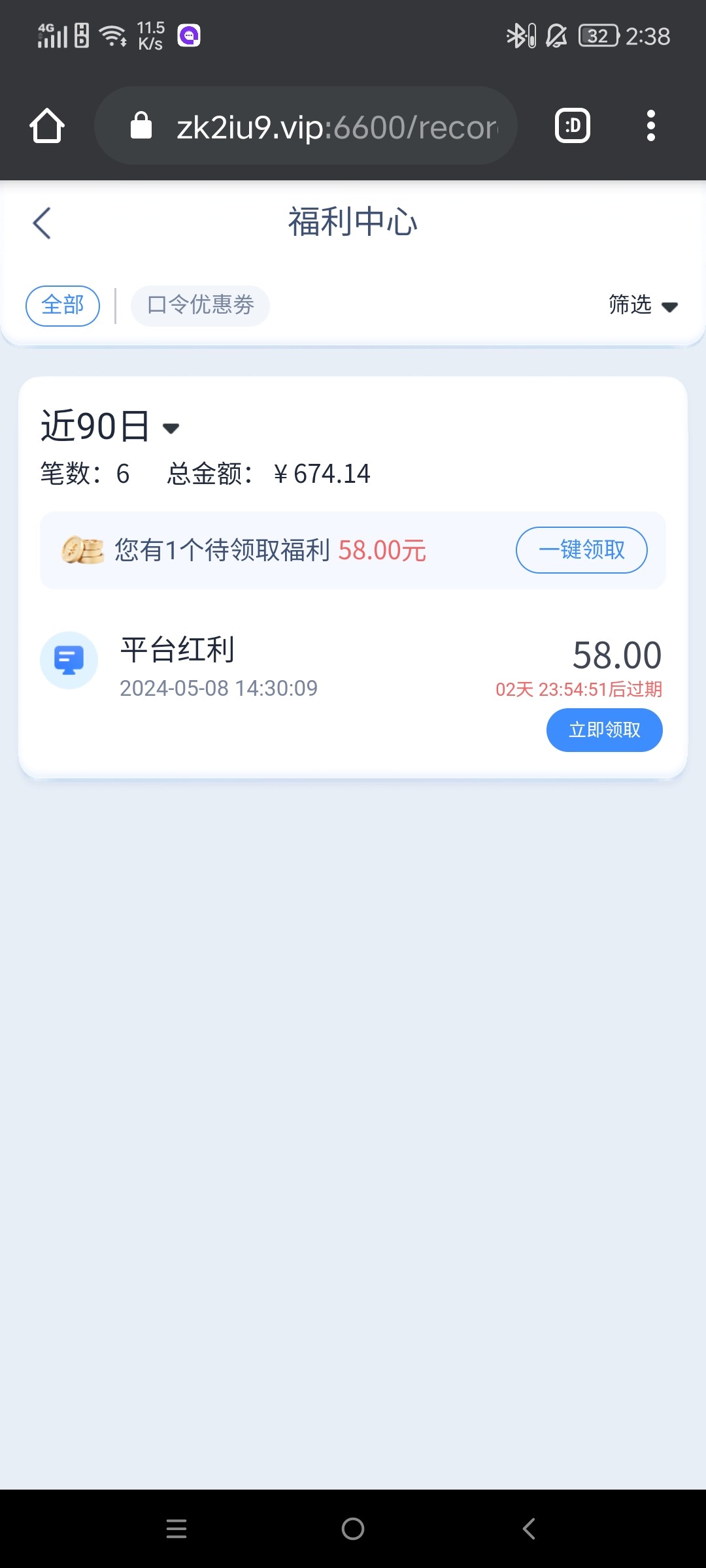Tap the back arrow beside 福利中心
706x1568 pixels.
(41, 223)
